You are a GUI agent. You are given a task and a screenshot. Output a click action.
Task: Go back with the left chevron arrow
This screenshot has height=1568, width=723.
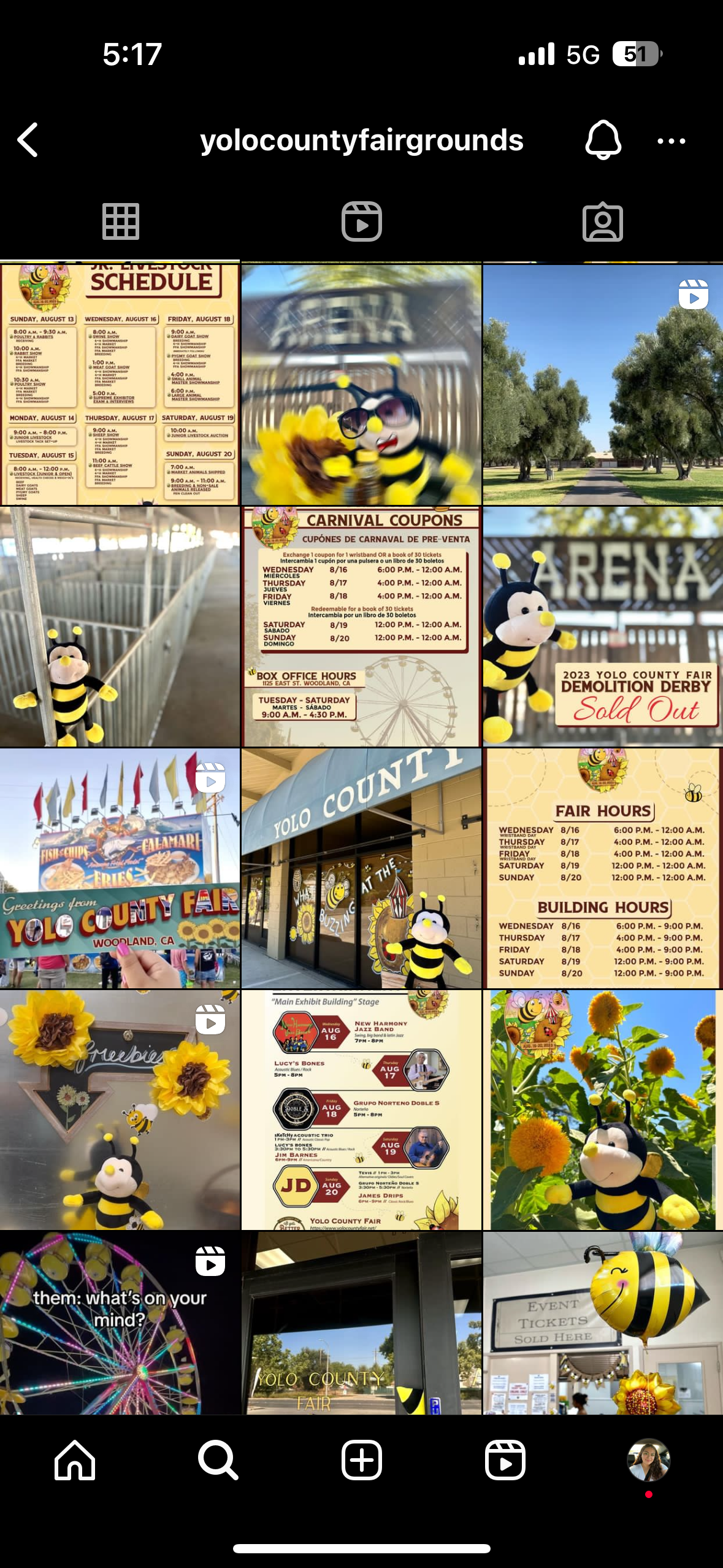coord(27,140)
